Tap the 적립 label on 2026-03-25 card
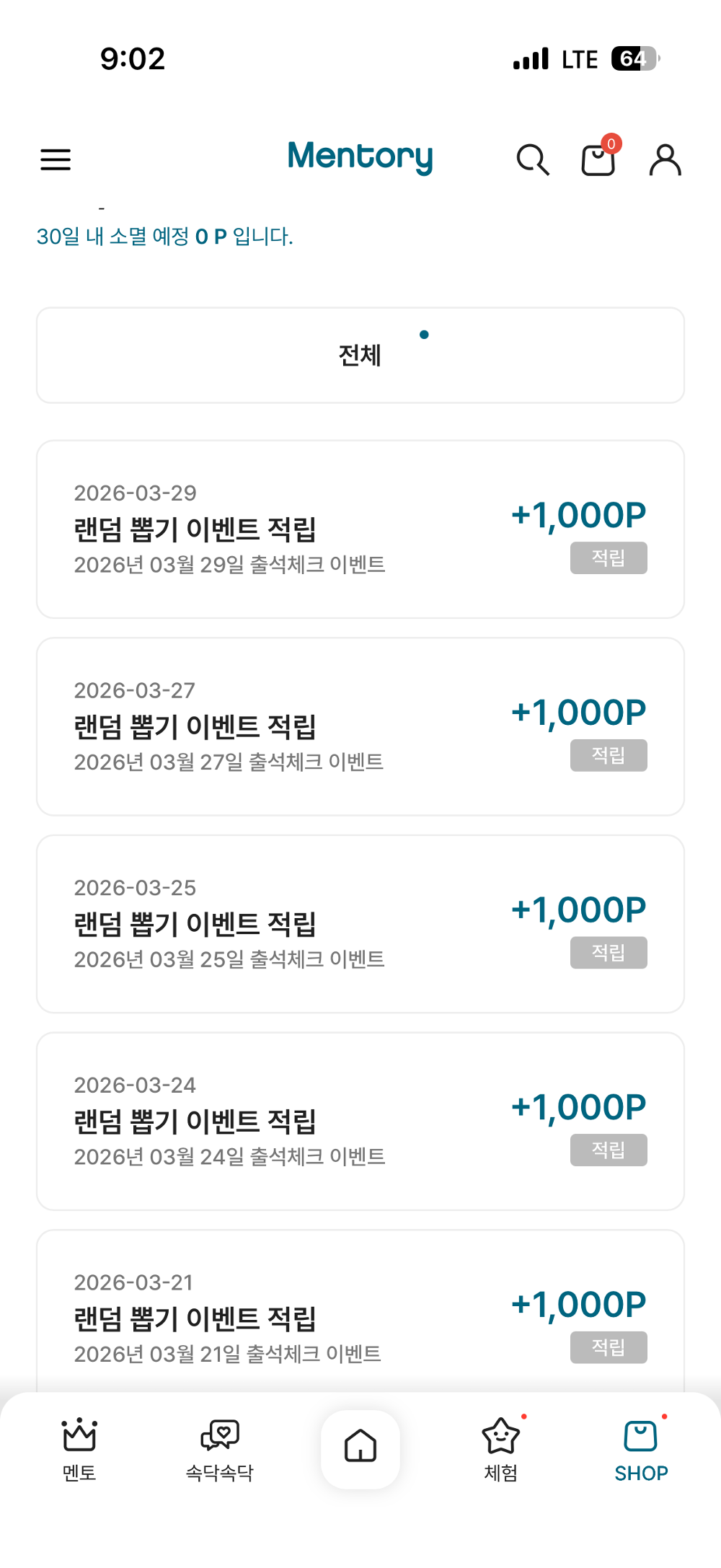The height and width of the screenshot is (1568, 721). [x=609, y=952]
